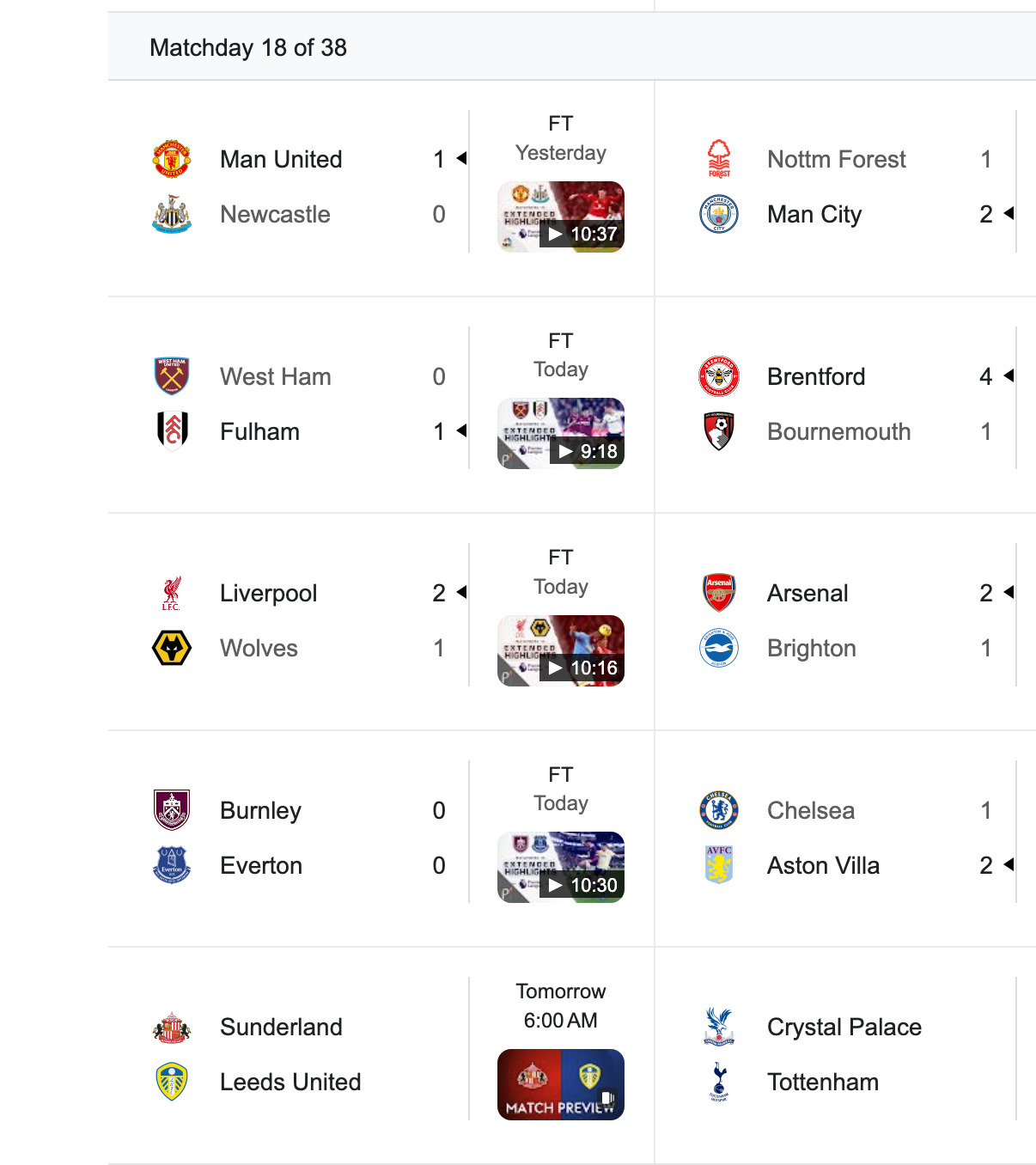Screen dimensions: 1036x1165
Task: Click the Brentford 4 score link
Action: [986, 376]
